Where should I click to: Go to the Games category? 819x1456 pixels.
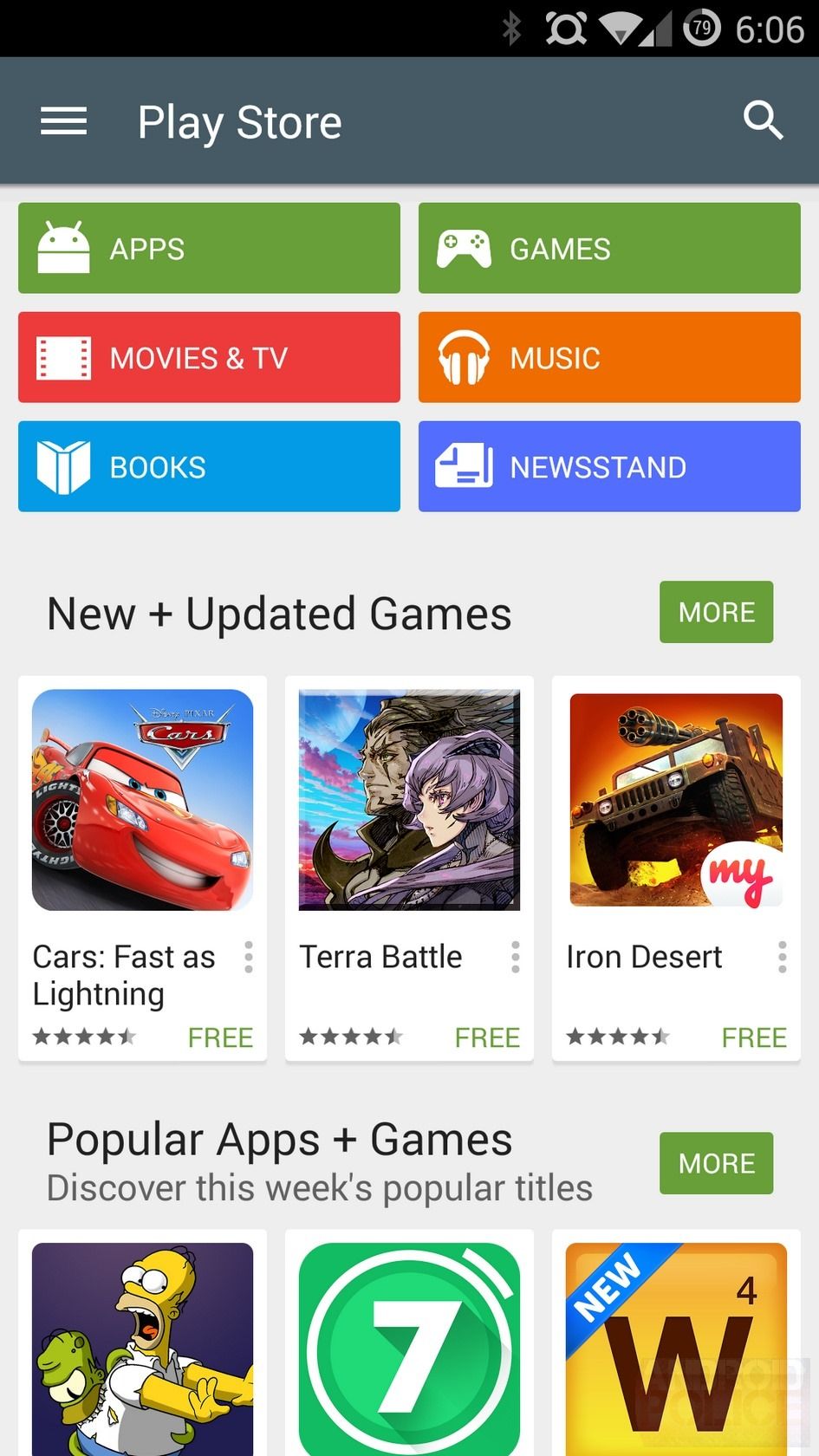click(609, 248)
